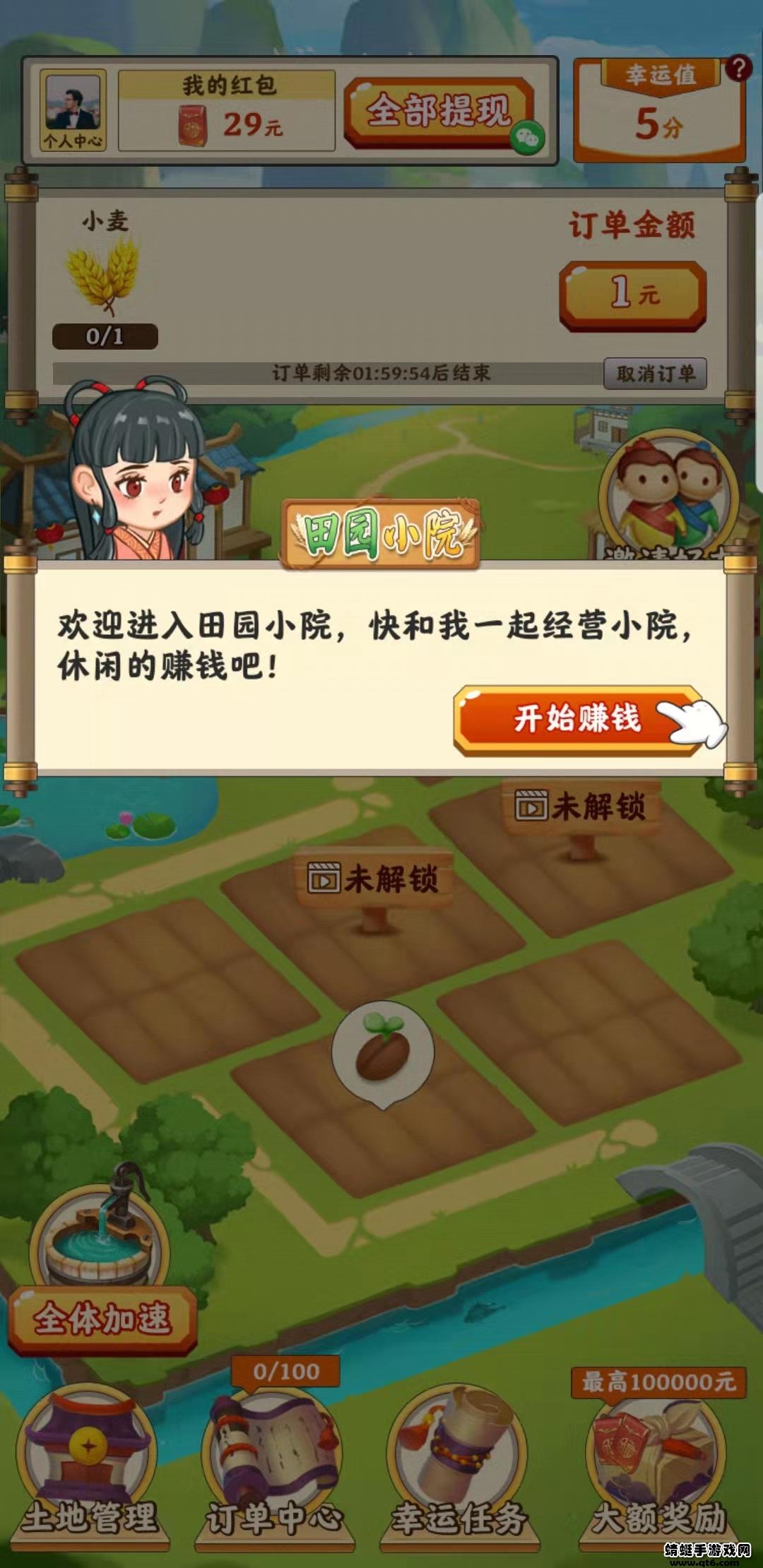Open 个人中心 profile avatar

point(73,111)
